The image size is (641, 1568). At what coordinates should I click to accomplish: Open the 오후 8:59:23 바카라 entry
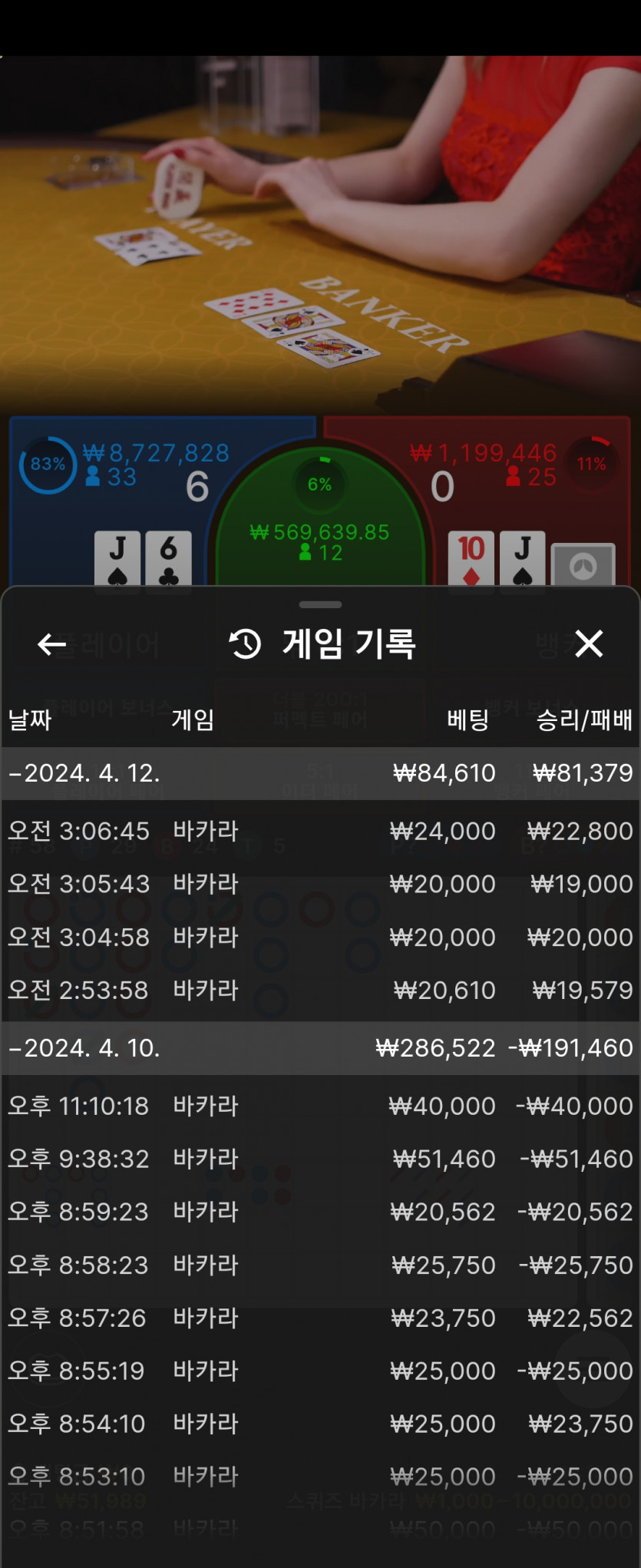click(320, 1212)
